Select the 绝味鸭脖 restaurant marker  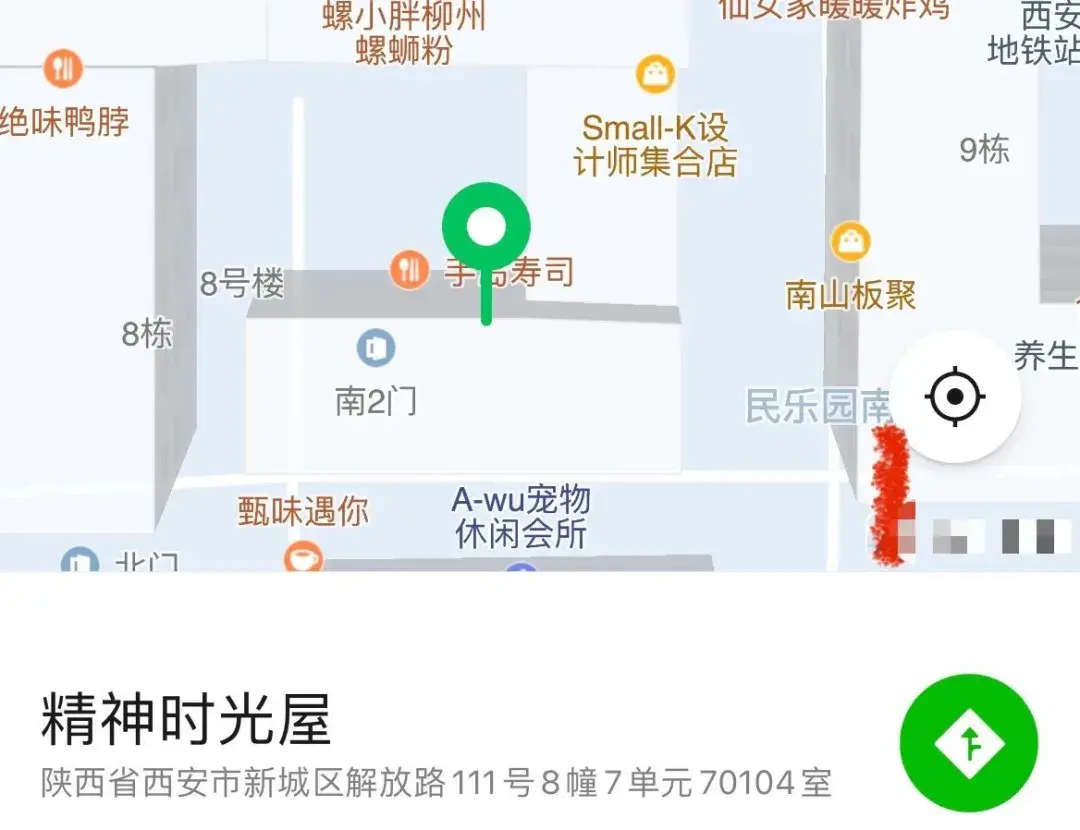pos(64,69)
